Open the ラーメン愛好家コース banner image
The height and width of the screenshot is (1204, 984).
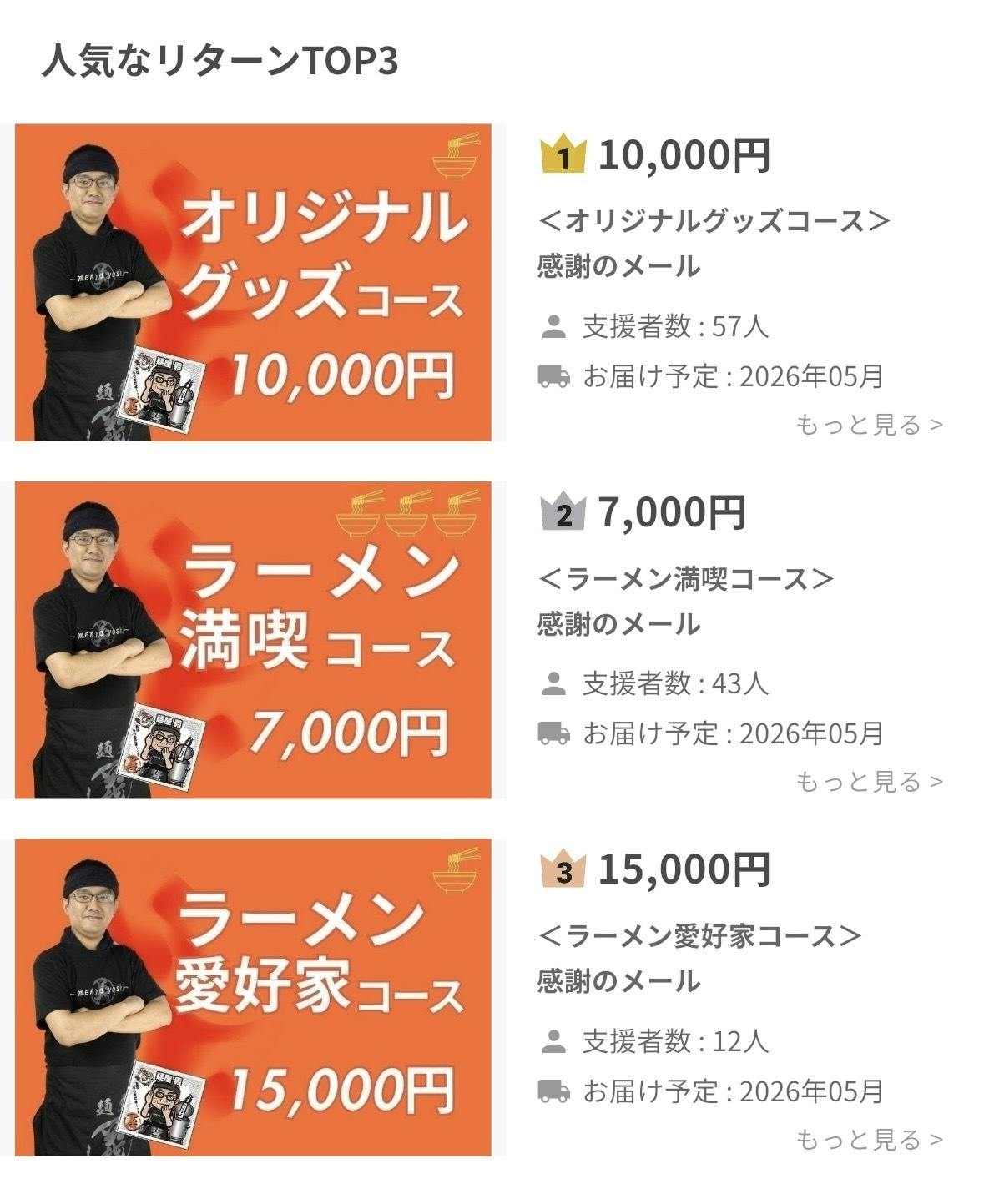click(253, 996)
